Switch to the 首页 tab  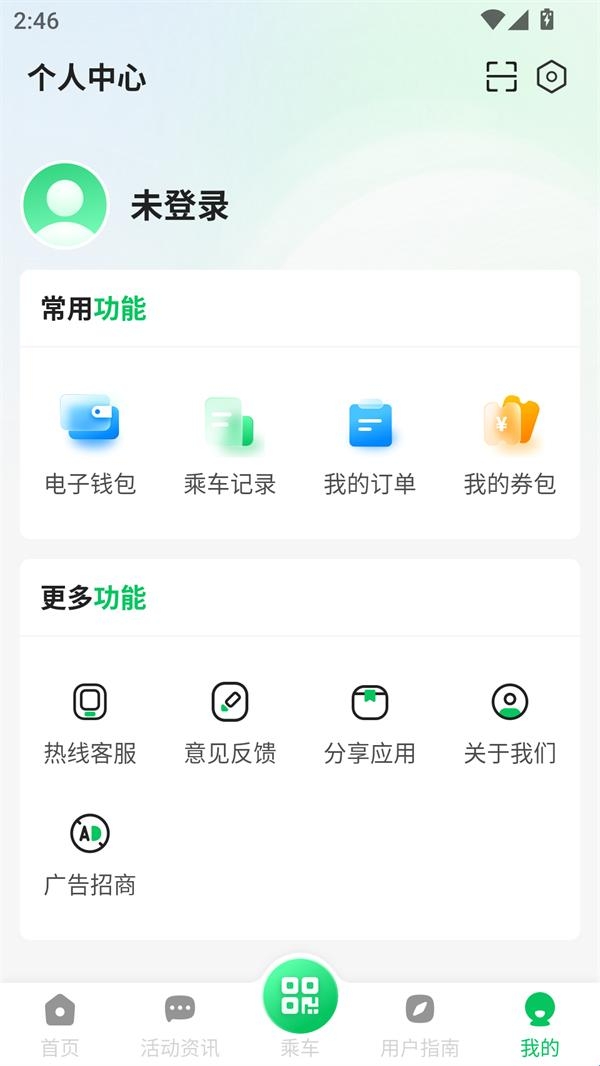(60, 1025)
